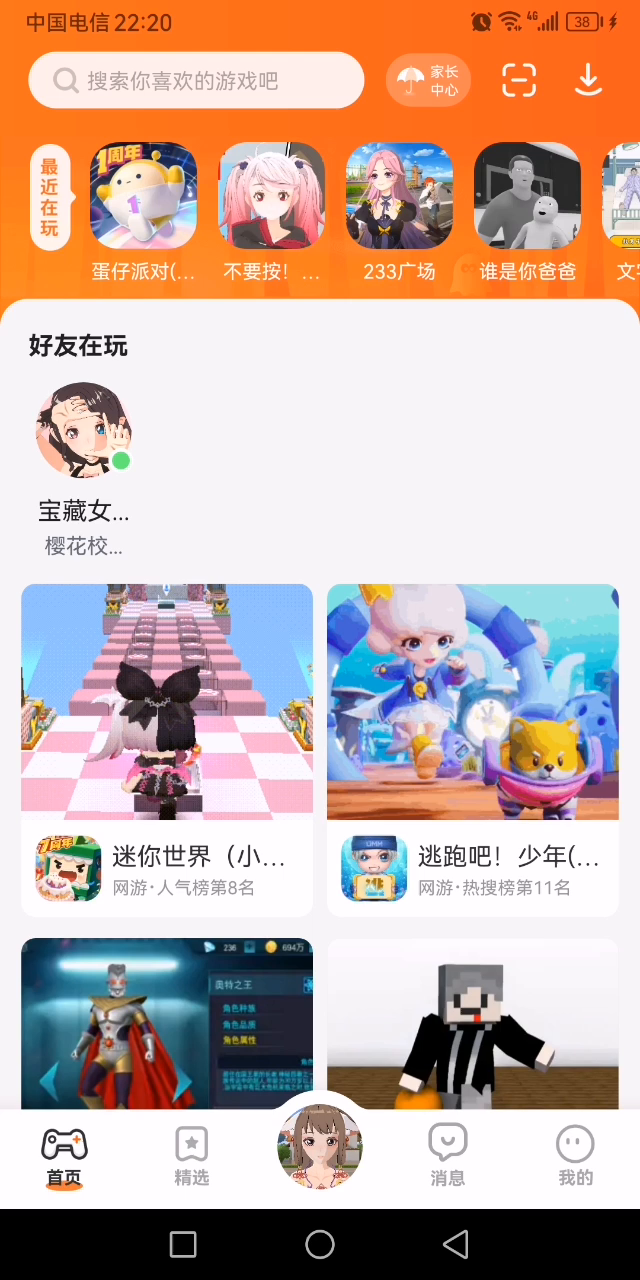Viewport: 640px width, 1280px height.
Task: Select the 首页 home tab
Action: pyautogui.click(x=64, y=1156)
